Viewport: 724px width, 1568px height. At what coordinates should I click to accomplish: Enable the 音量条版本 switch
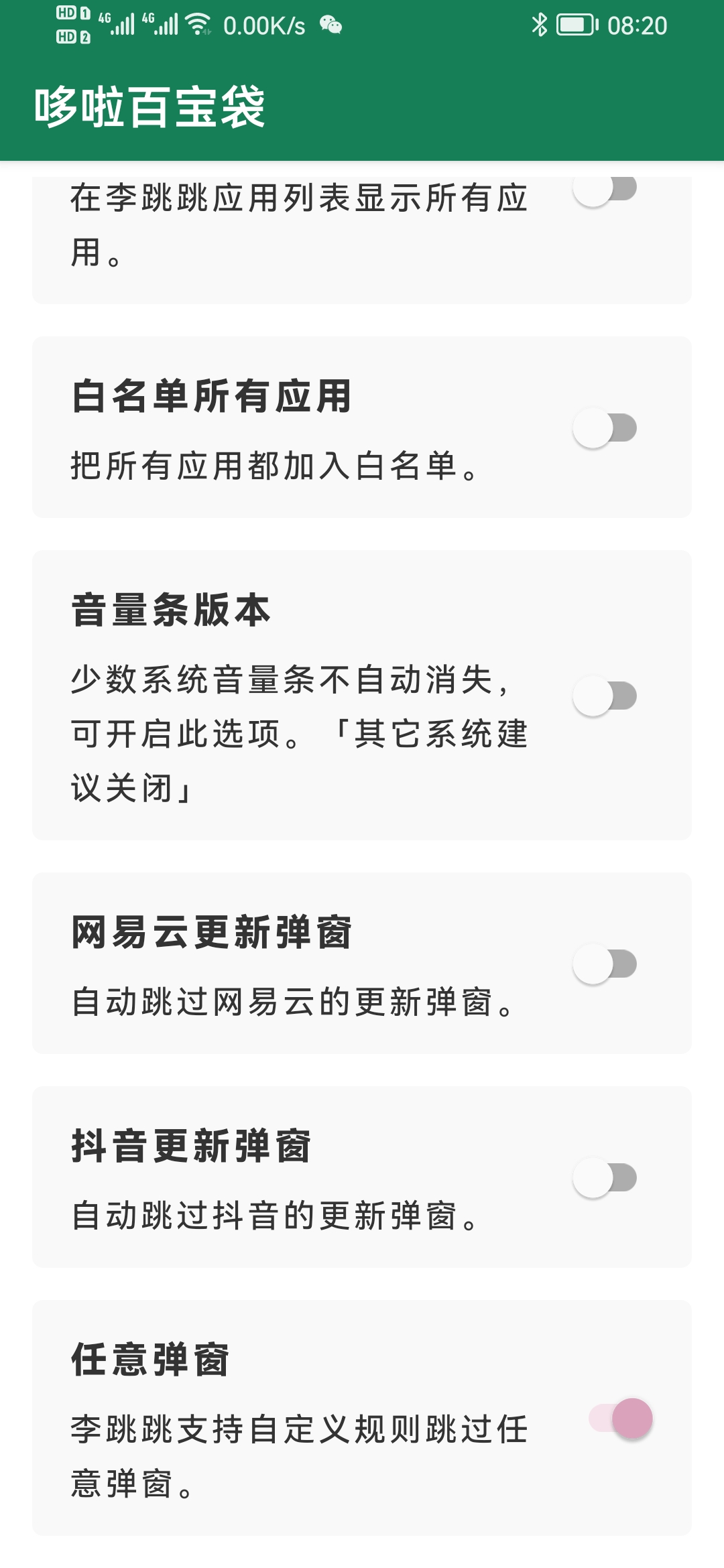point(605,696)
